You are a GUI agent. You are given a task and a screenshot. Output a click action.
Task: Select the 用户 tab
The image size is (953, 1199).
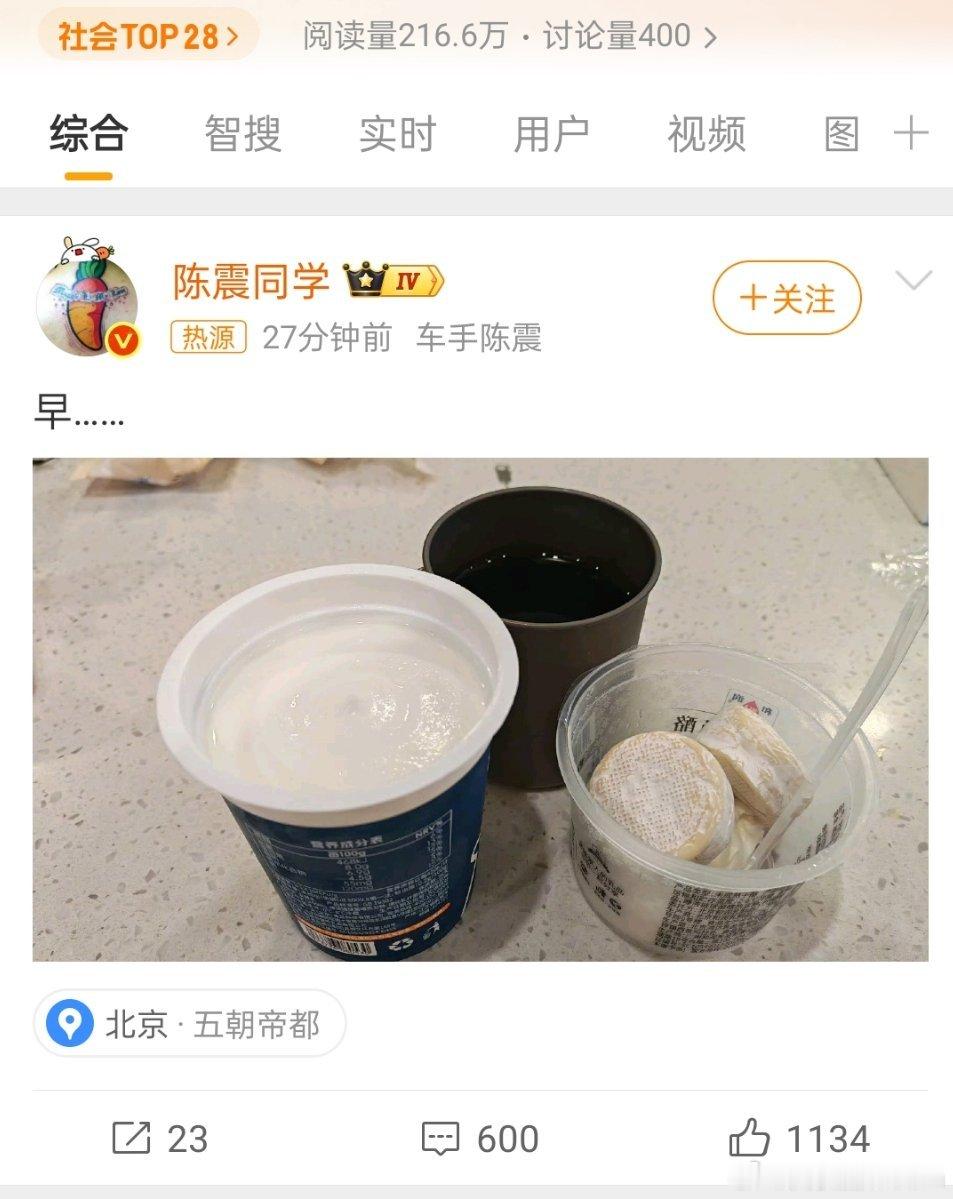(551, 134)
